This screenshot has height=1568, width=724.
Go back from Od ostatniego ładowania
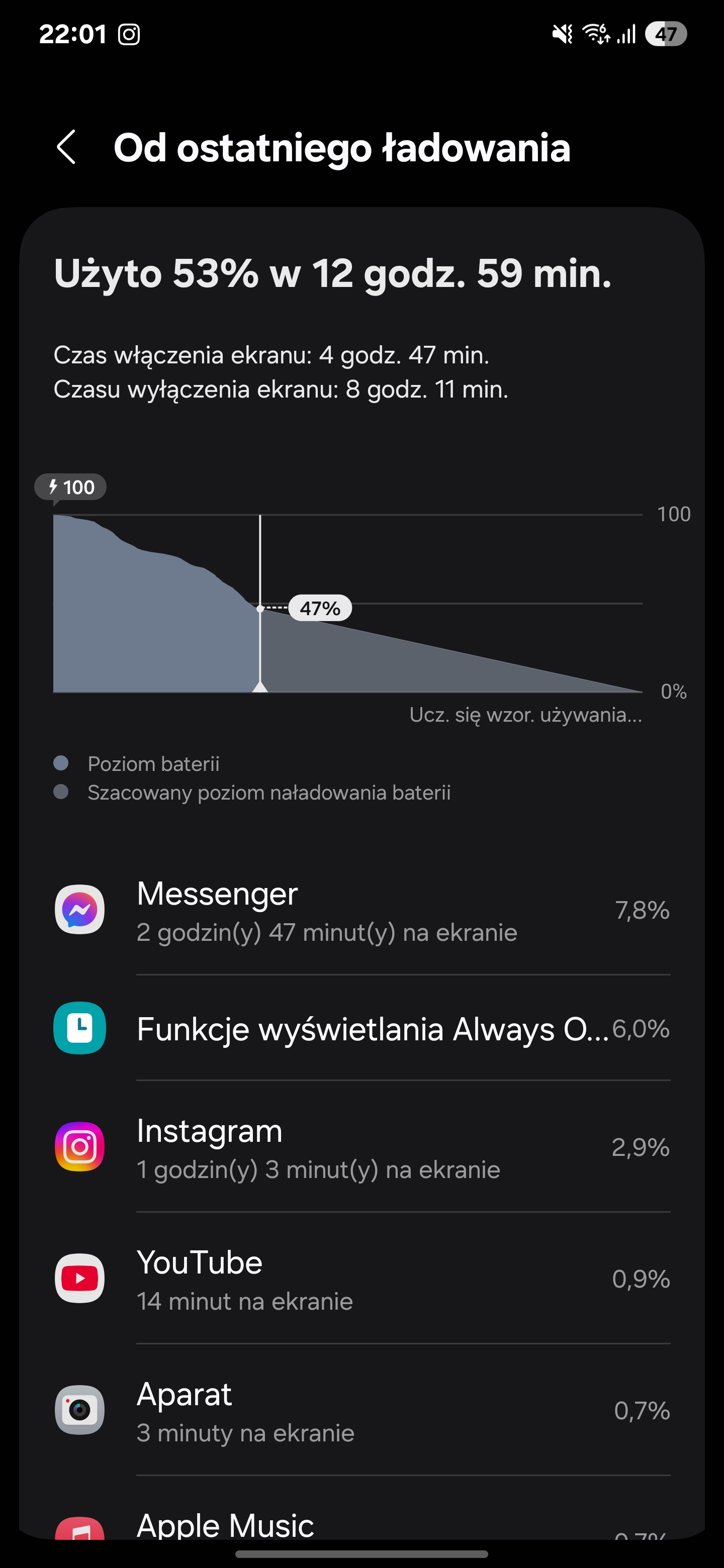point(66,147)
